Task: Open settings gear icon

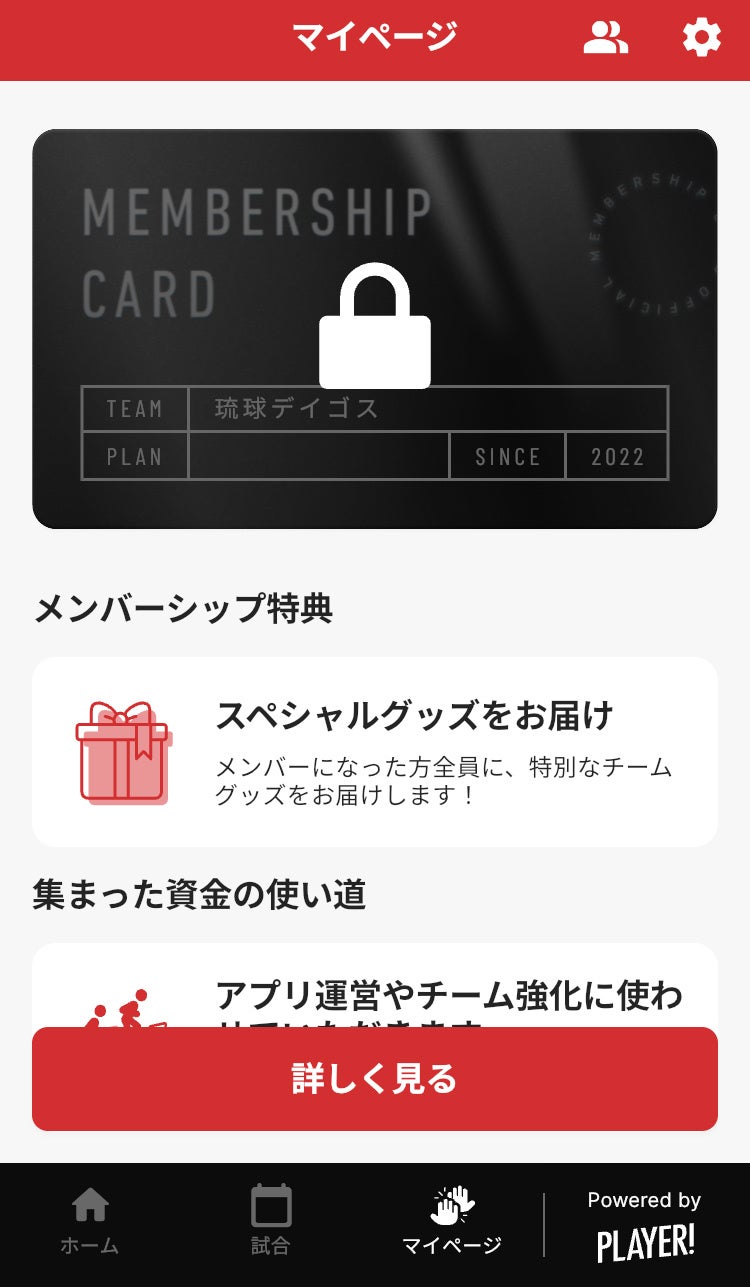Action: 701,38
